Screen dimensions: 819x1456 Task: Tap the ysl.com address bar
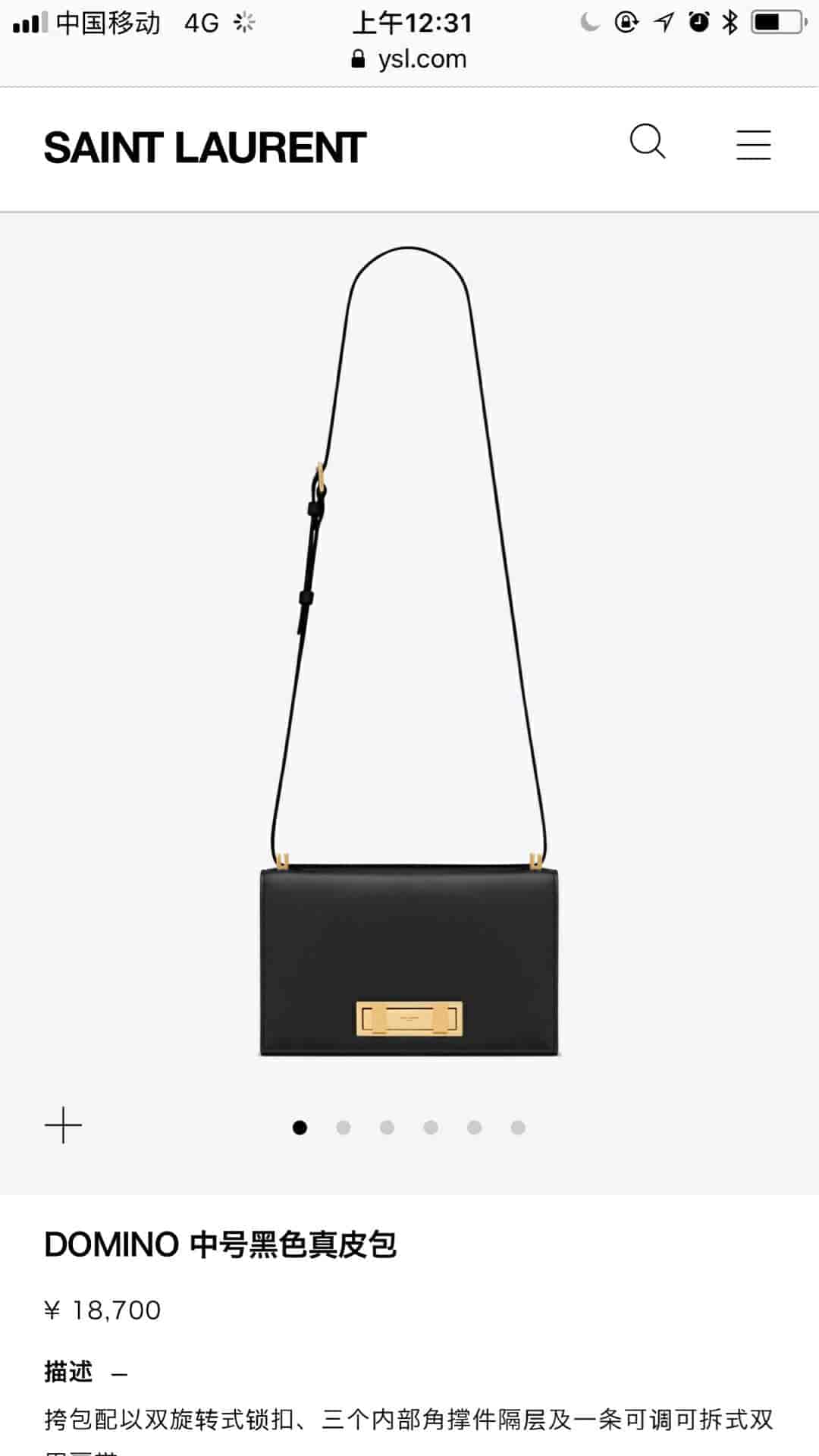coord(409,59)
